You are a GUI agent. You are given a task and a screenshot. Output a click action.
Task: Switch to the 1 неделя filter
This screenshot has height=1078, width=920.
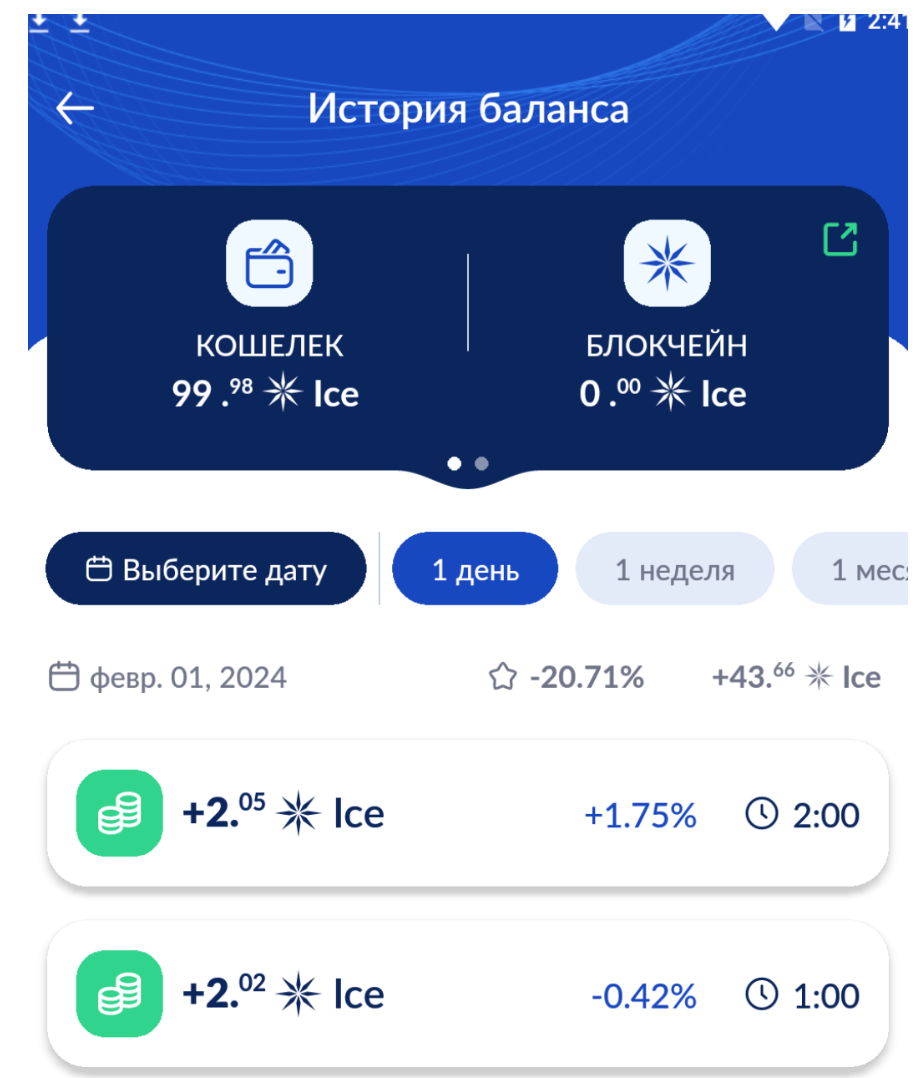pos(674,570)
